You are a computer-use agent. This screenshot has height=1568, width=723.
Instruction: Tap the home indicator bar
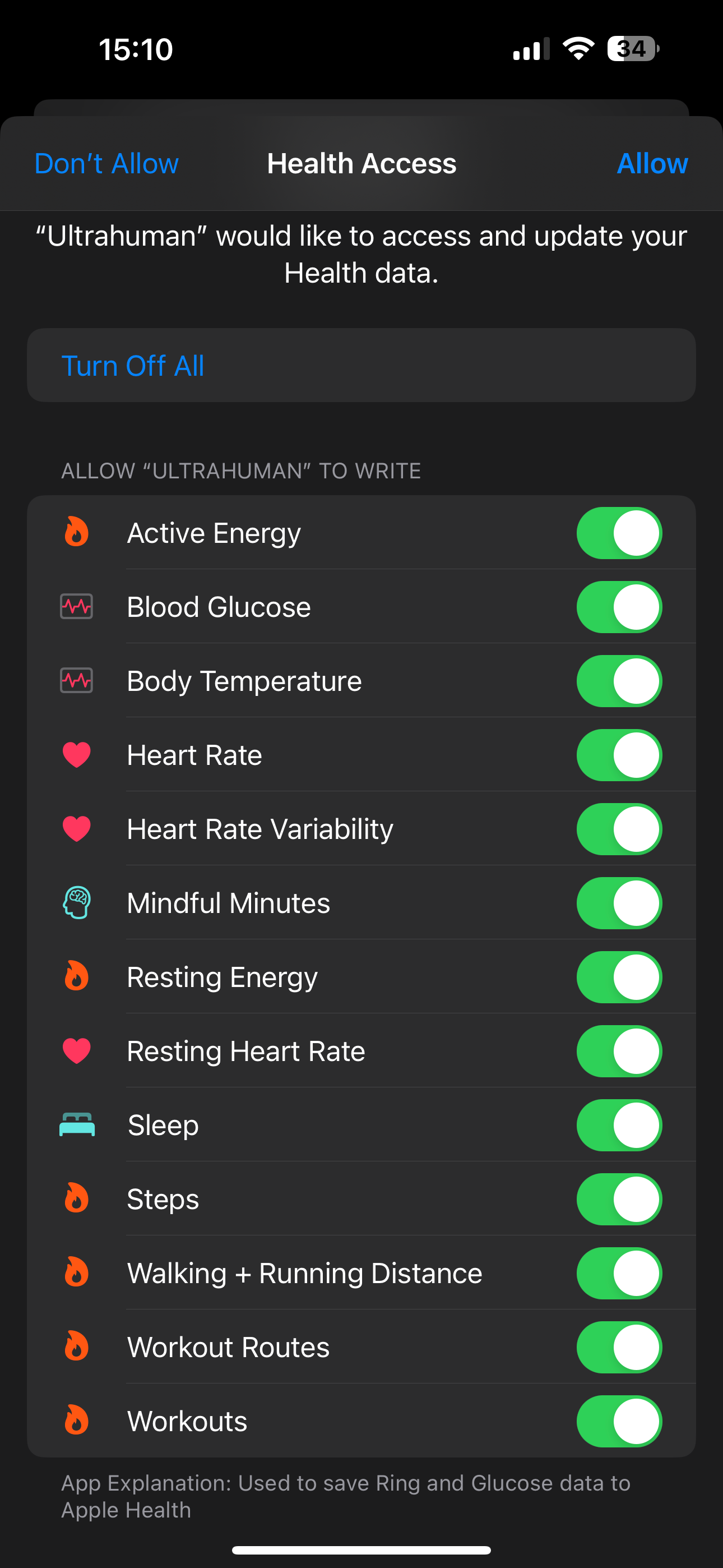361,1549
